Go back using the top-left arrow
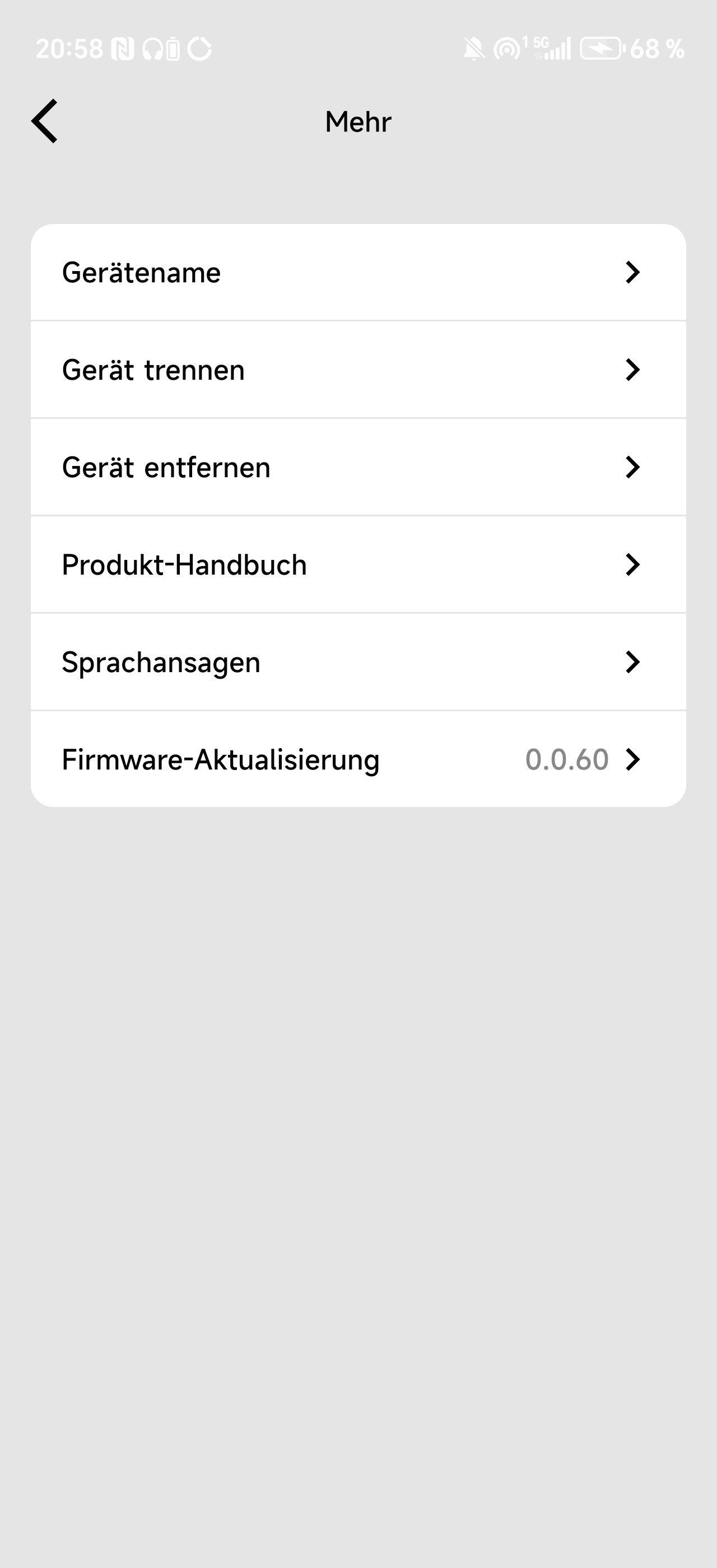Screen dimensions: 717x1568 click(x=44, y=121)
